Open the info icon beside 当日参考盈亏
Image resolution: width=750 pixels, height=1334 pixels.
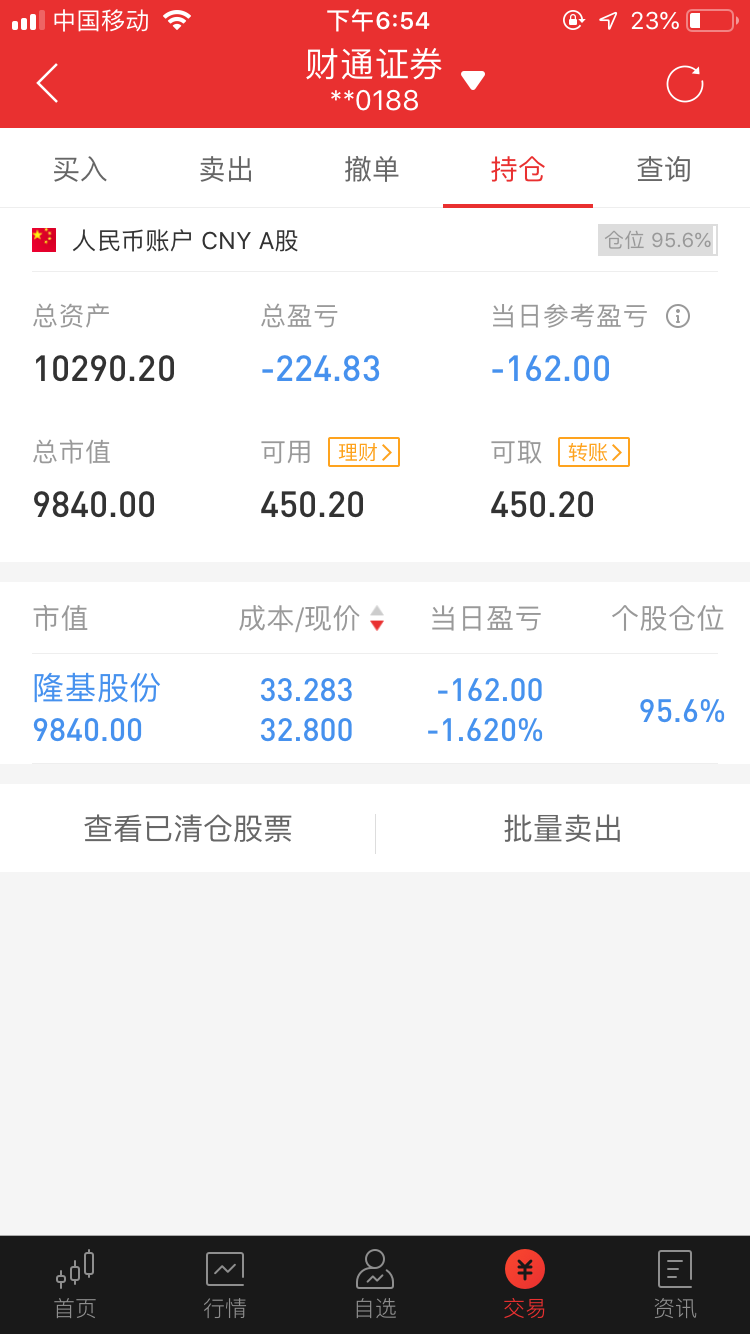[x=677, y=317]
